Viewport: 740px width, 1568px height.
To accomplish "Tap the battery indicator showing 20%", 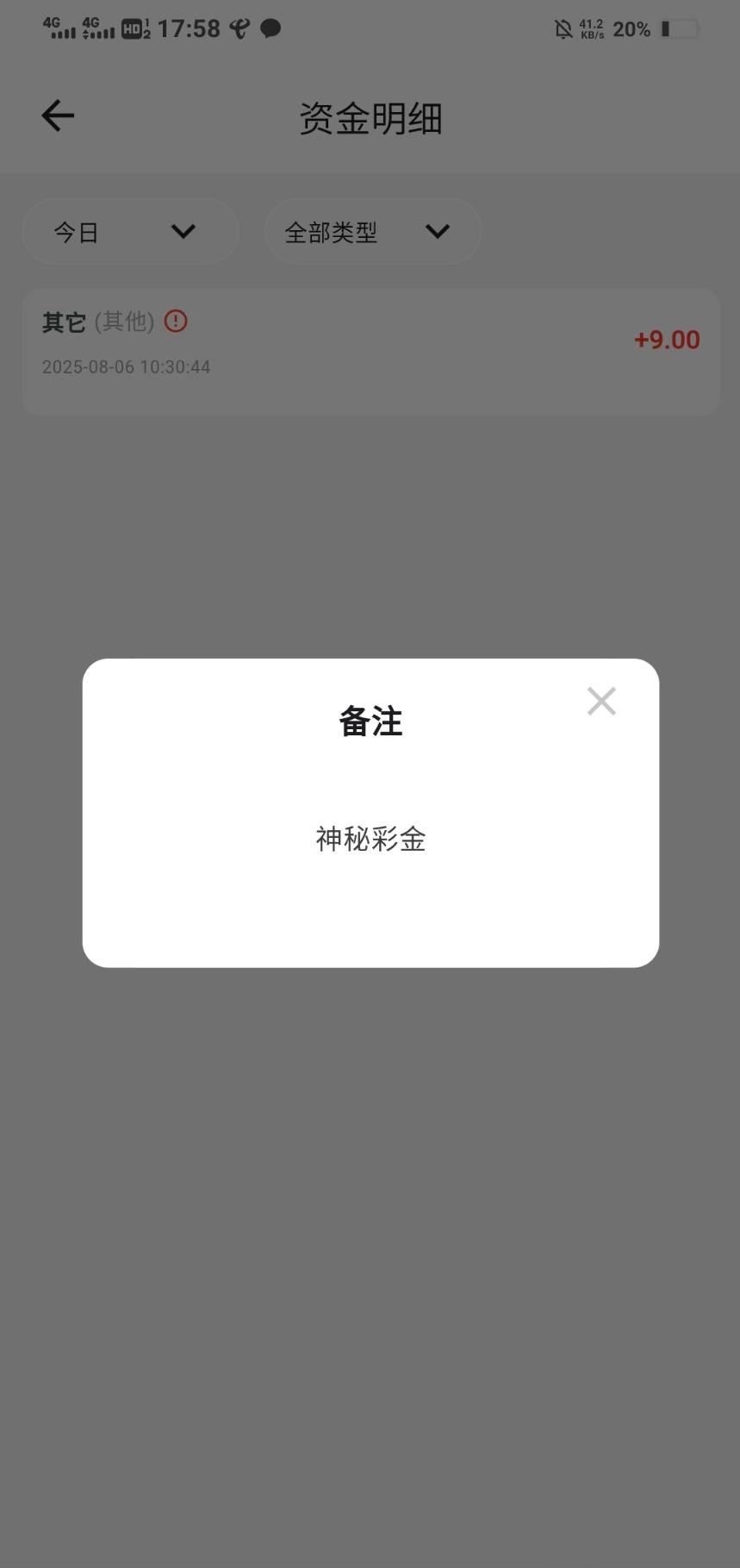I will pos(631,28).
